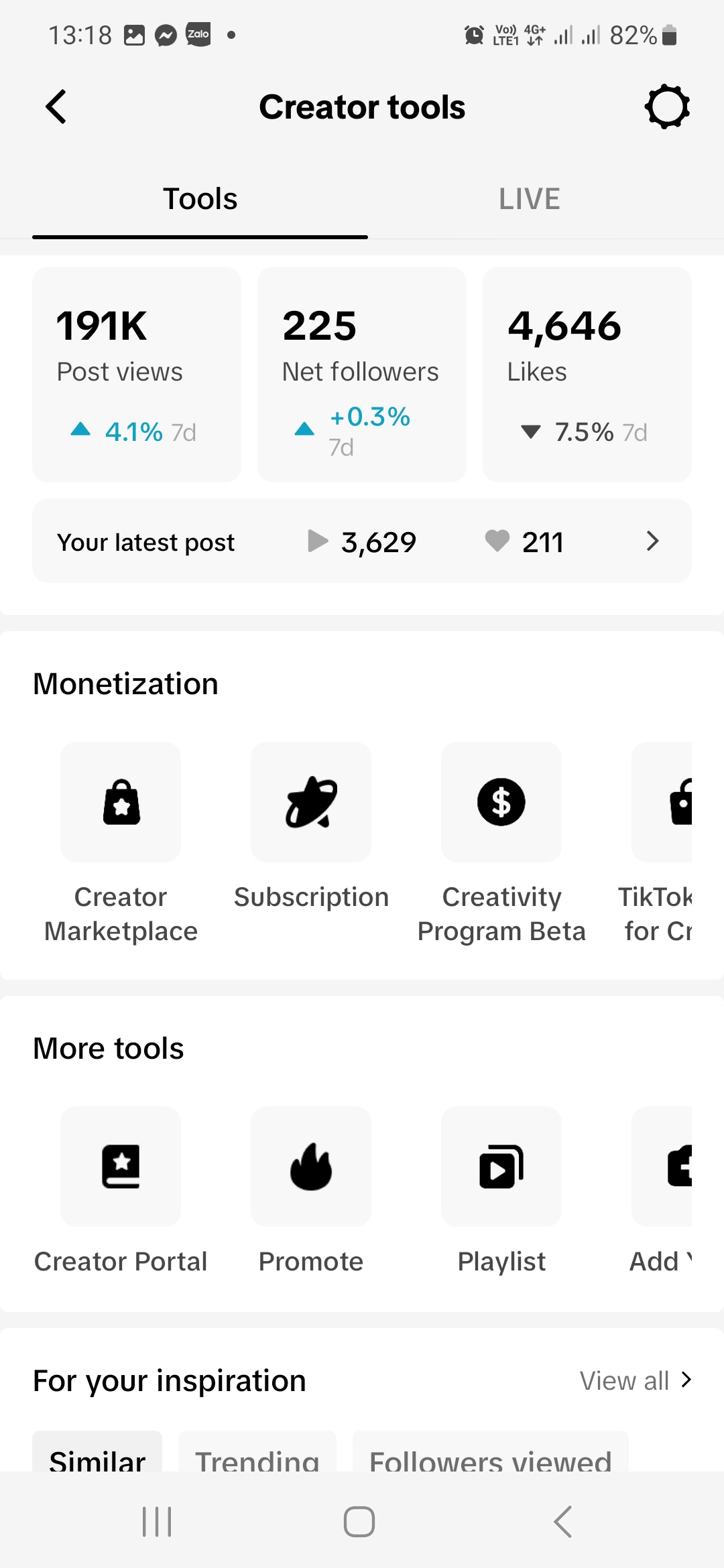Open the Net followers card

pos(362,375)
